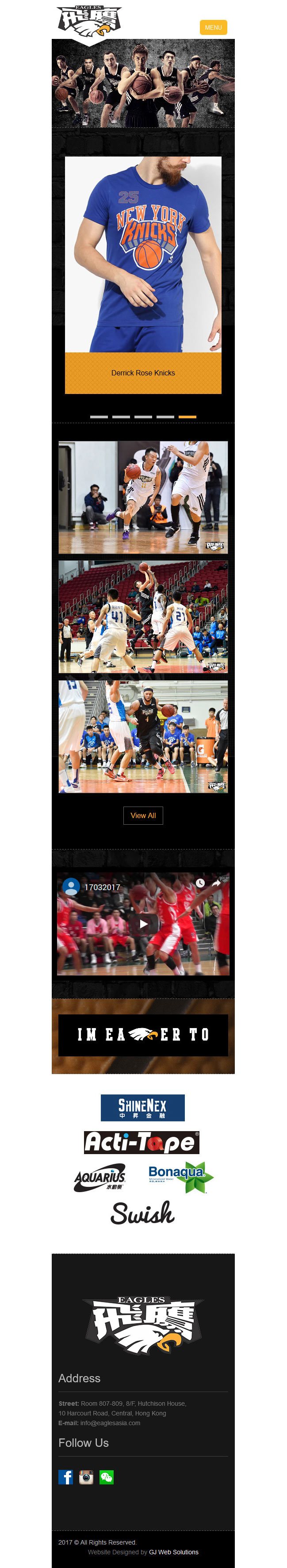Select the first carousel page indicator

click(99, 417)
